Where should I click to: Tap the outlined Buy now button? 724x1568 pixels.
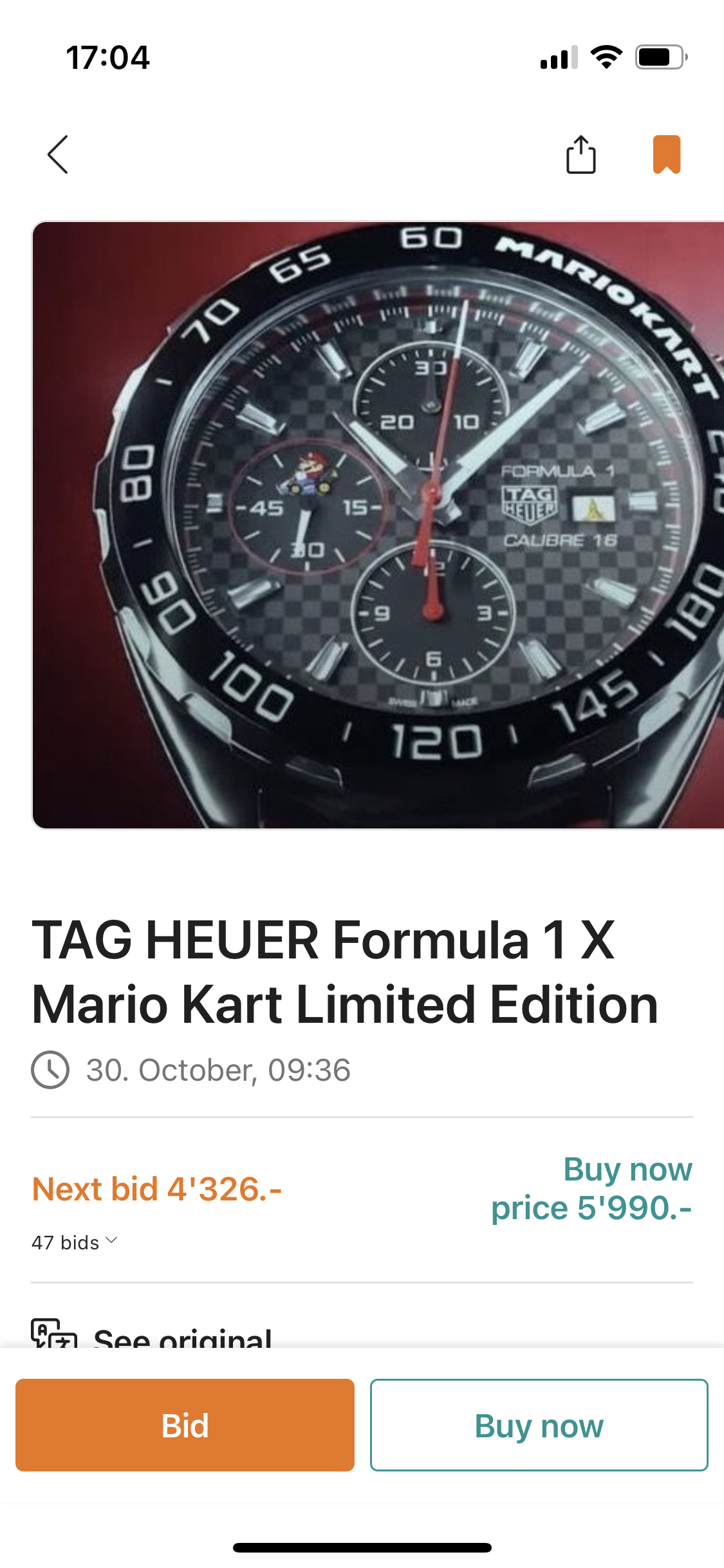tap(539, 1425)
